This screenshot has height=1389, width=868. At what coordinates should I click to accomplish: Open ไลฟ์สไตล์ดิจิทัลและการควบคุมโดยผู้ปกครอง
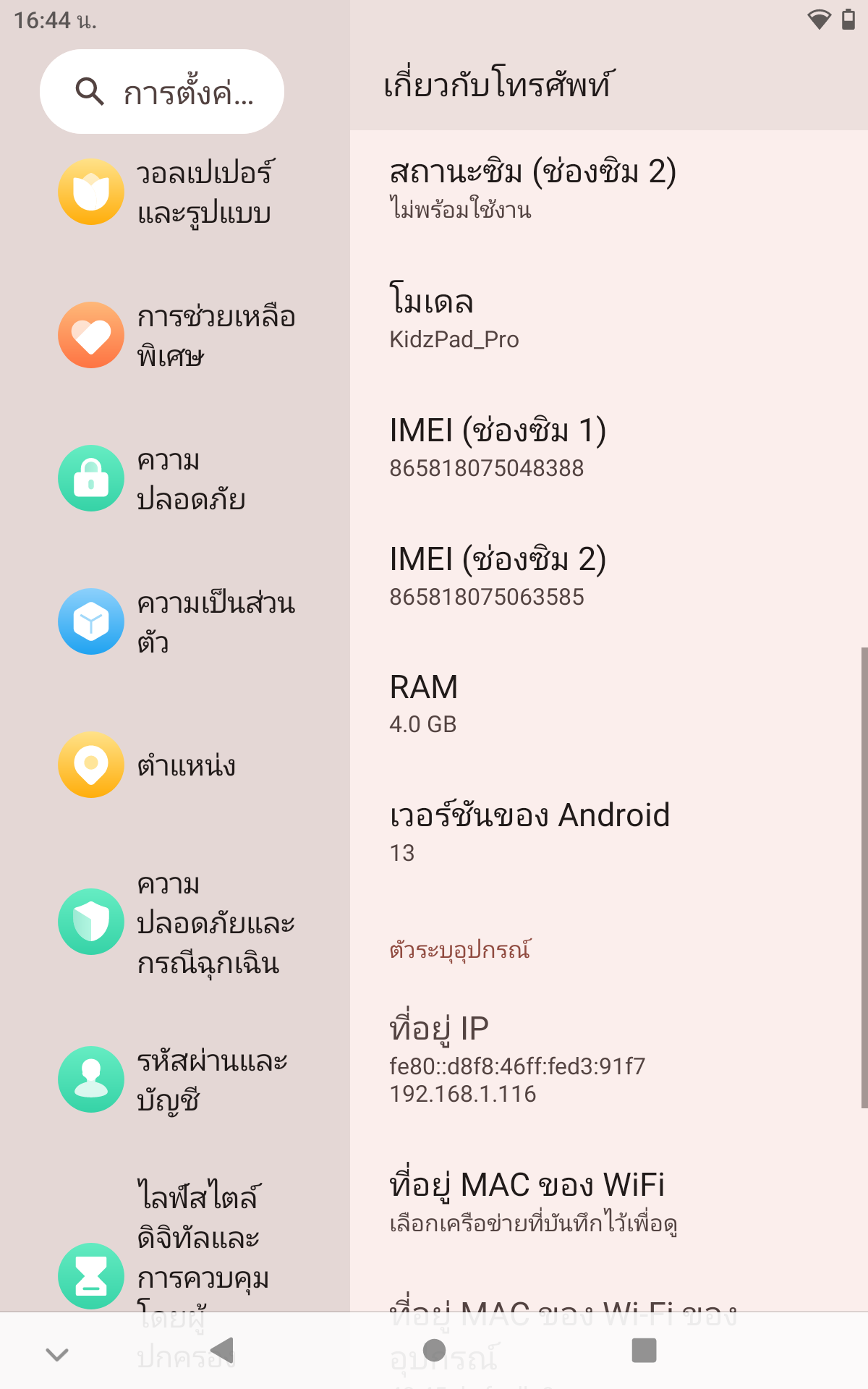pyautogui.click(x=175, y=1237)
